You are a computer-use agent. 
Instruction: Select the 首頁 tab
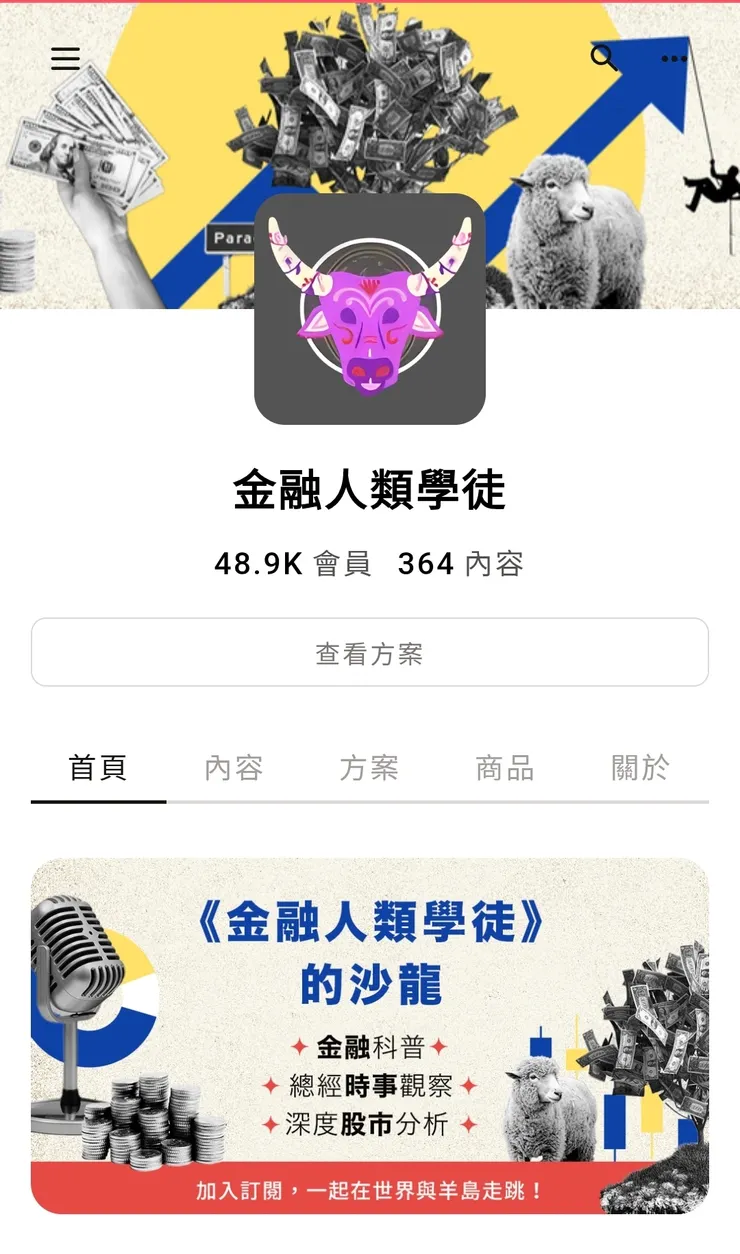98,768
